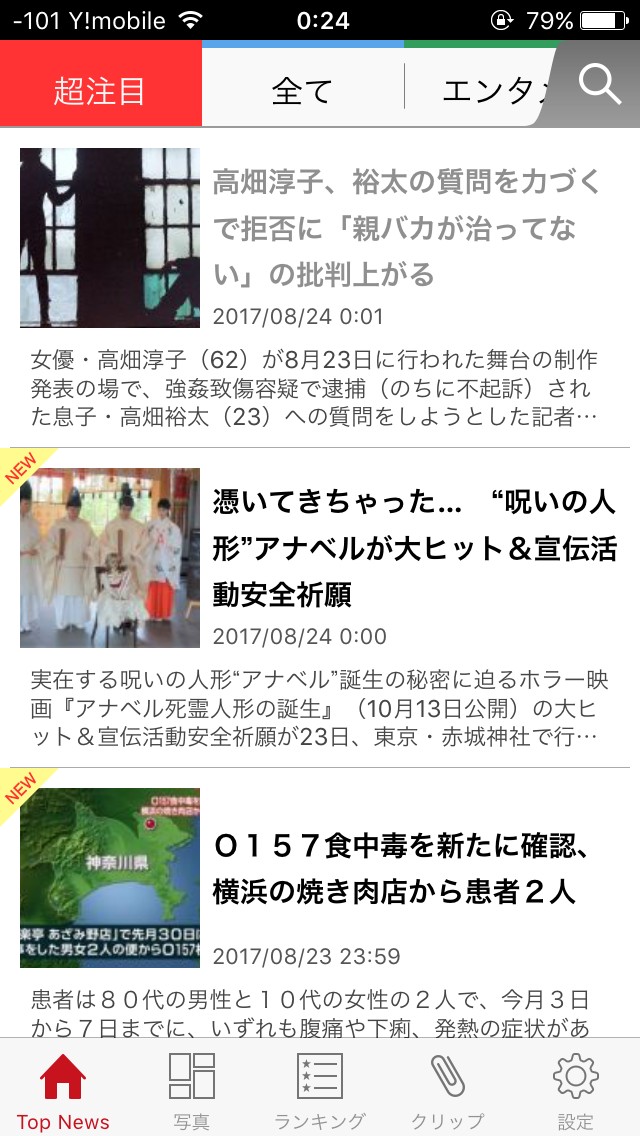Read the アナベル cursed doll article
This screenshot has height=1136, width=640.
click(x=414, y=548)
